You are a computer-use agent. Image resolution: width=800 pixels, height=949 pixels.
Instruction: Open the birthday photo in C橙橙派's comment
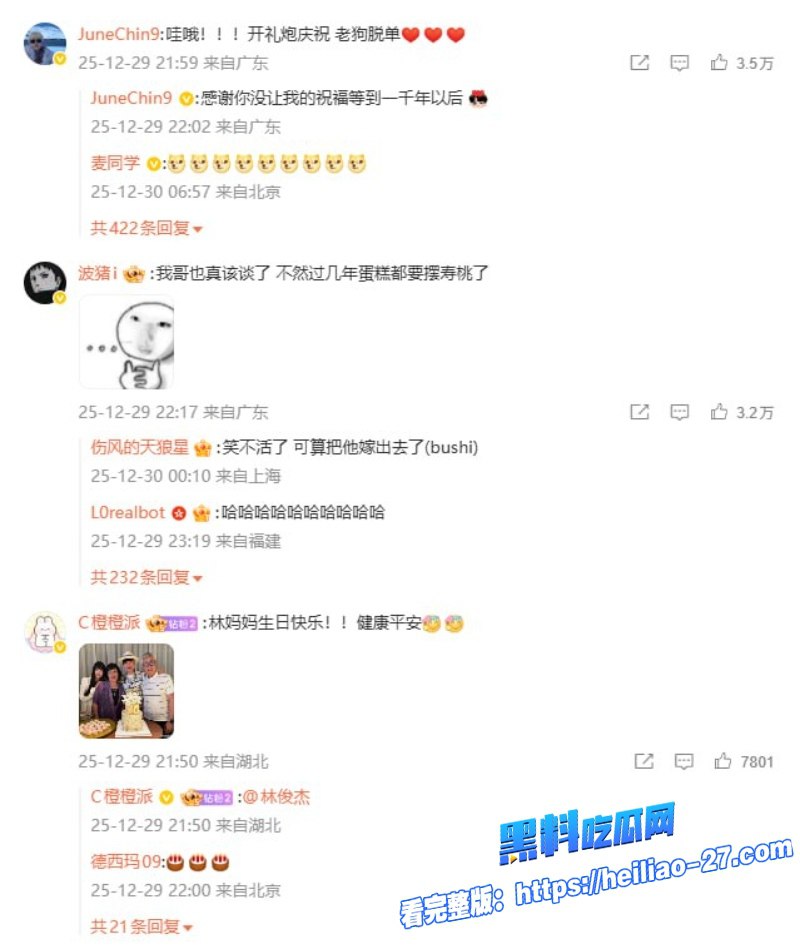click(x=126, y=691)
